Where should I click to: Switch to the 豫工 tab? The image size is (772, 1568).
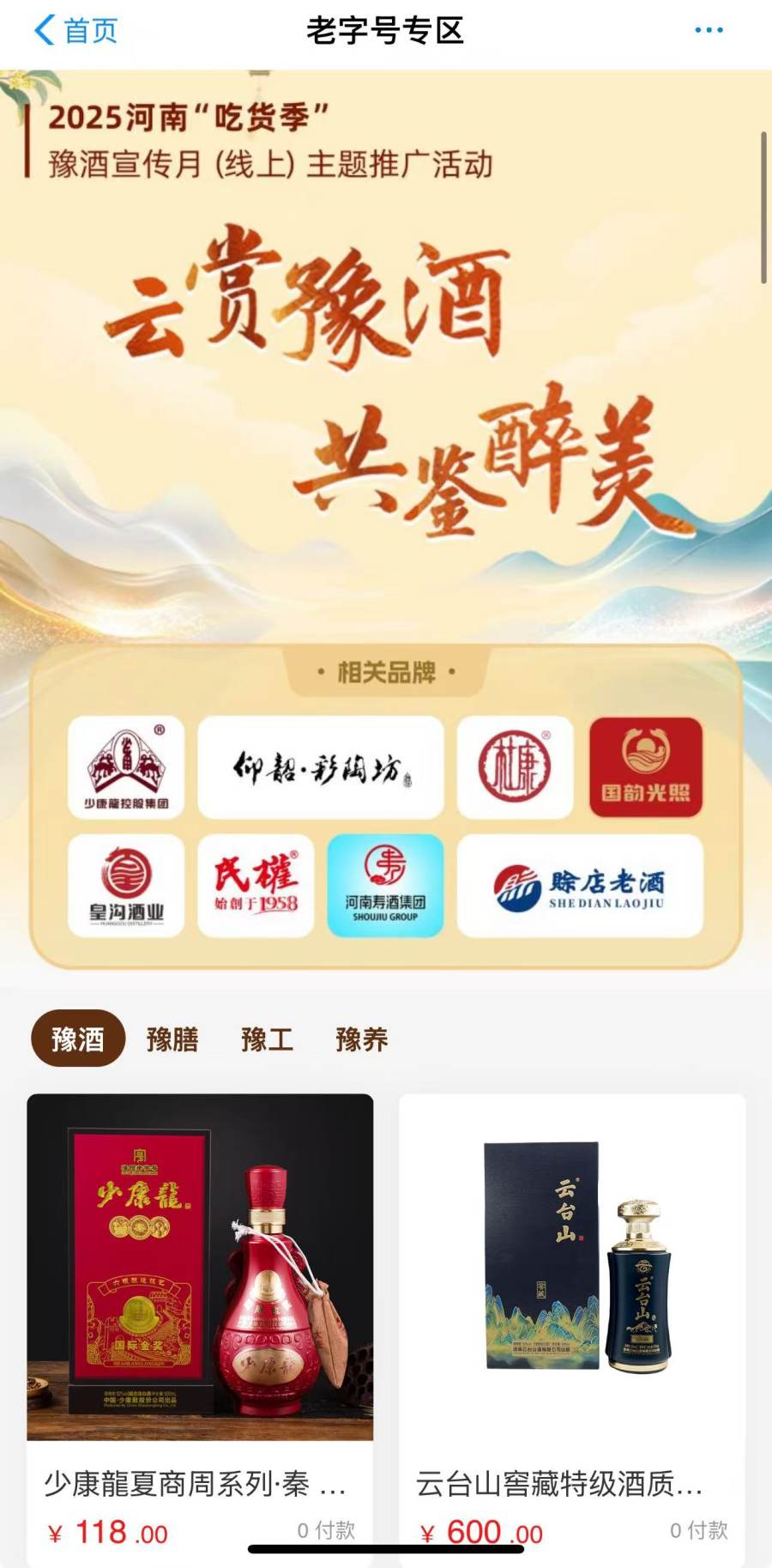[x=267, y=1038]
